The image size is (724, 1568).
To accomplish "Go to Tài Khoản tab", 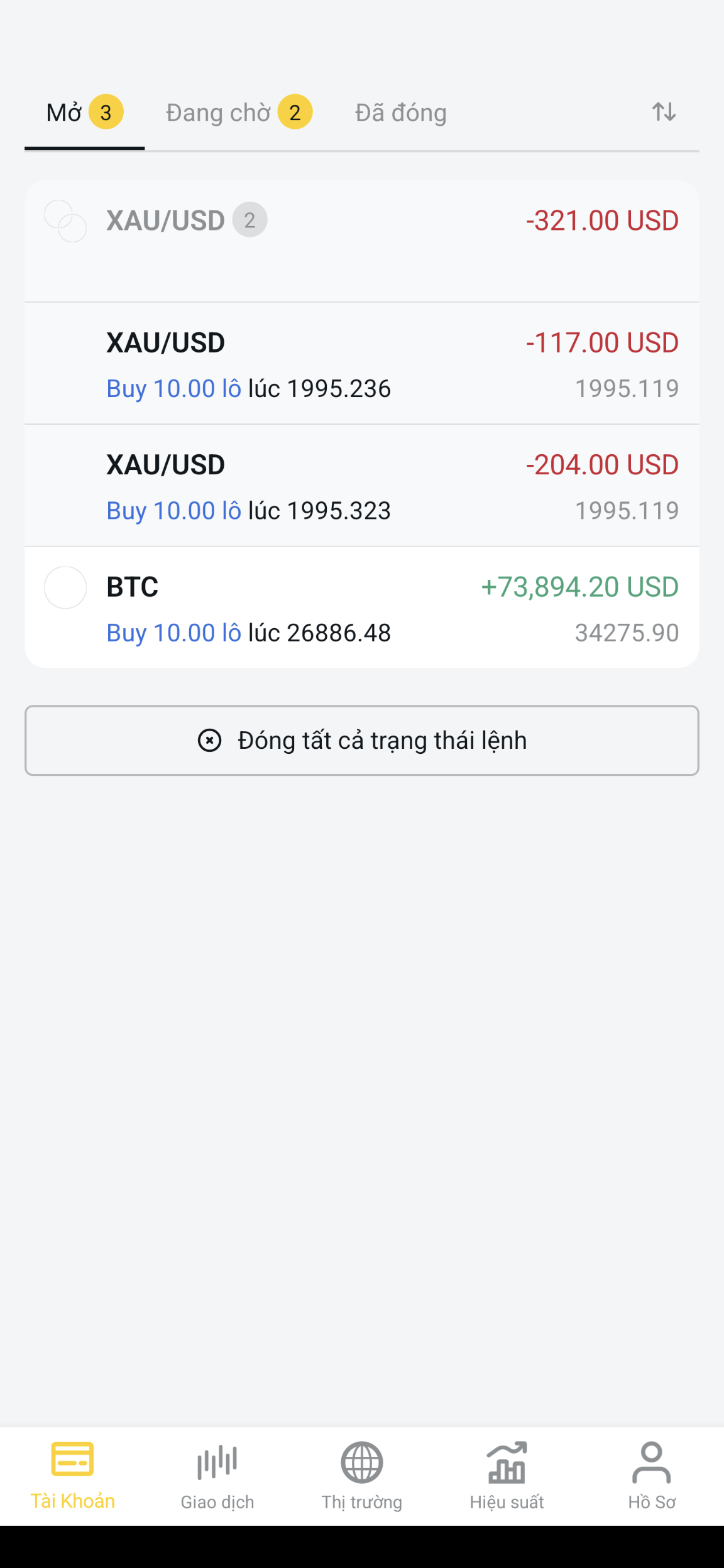I will coord(73,1475).
